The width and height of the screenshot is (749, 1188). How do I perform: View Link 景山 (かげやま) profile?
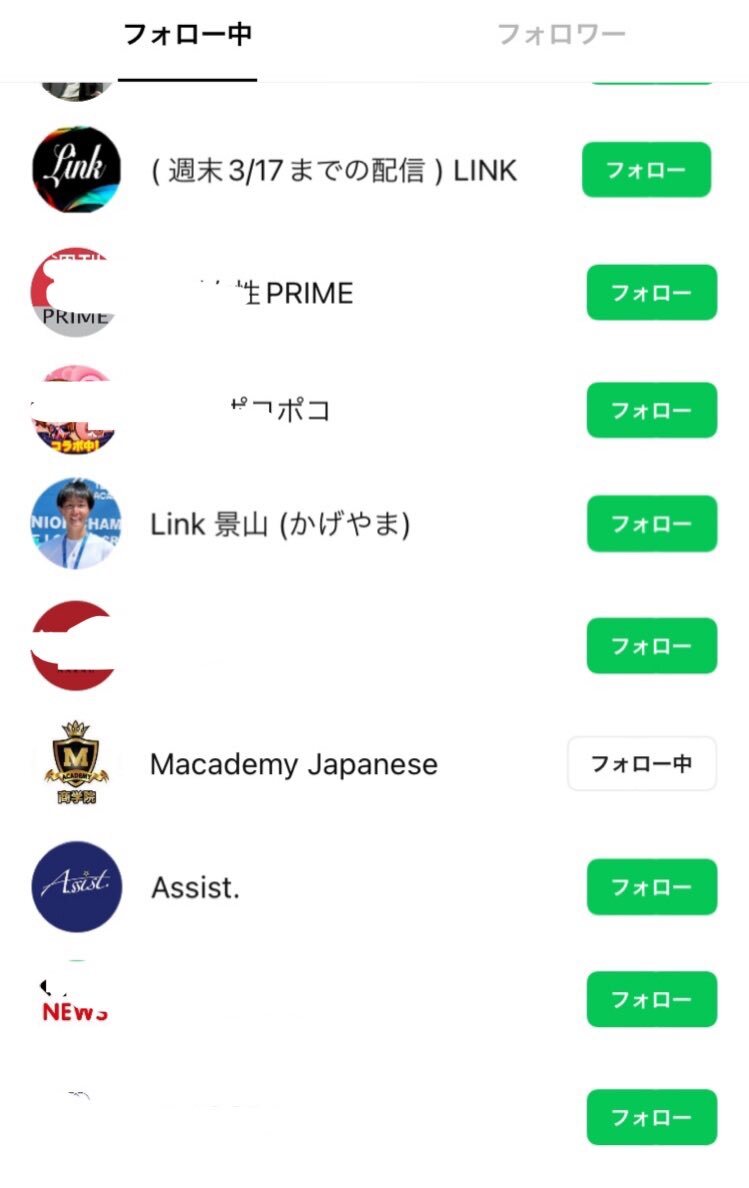pyautogui.click(x=280, y=524)
